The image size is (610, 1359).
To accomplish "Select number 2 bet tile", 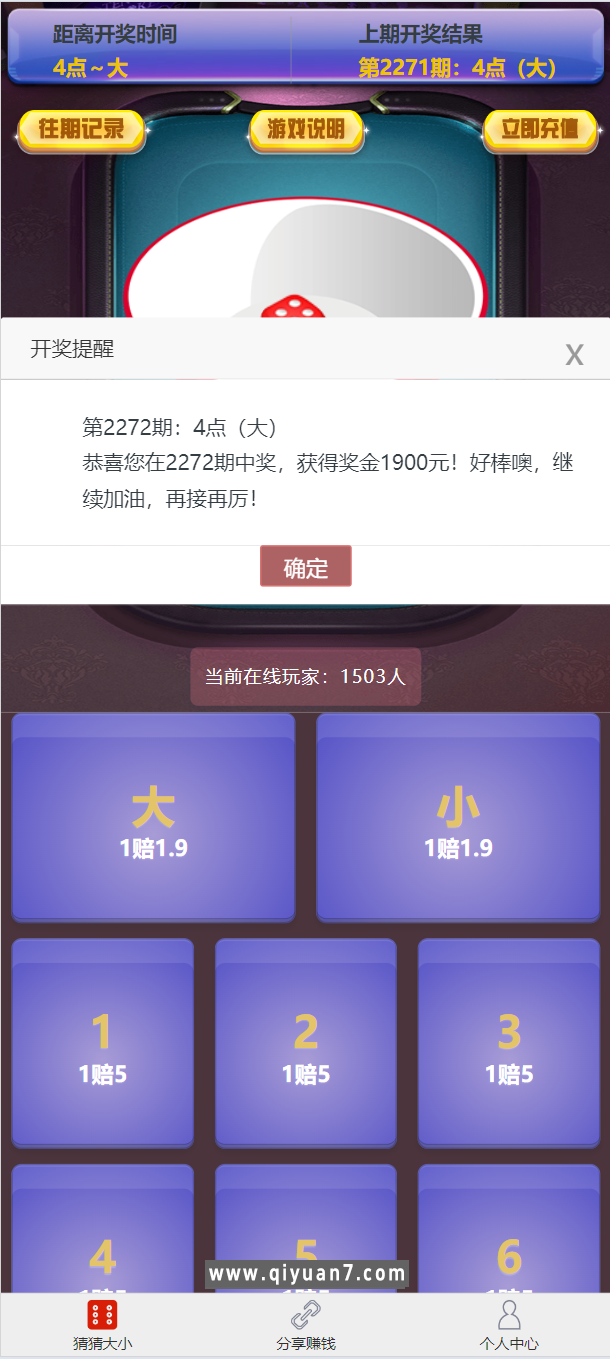I will 306,1045.
